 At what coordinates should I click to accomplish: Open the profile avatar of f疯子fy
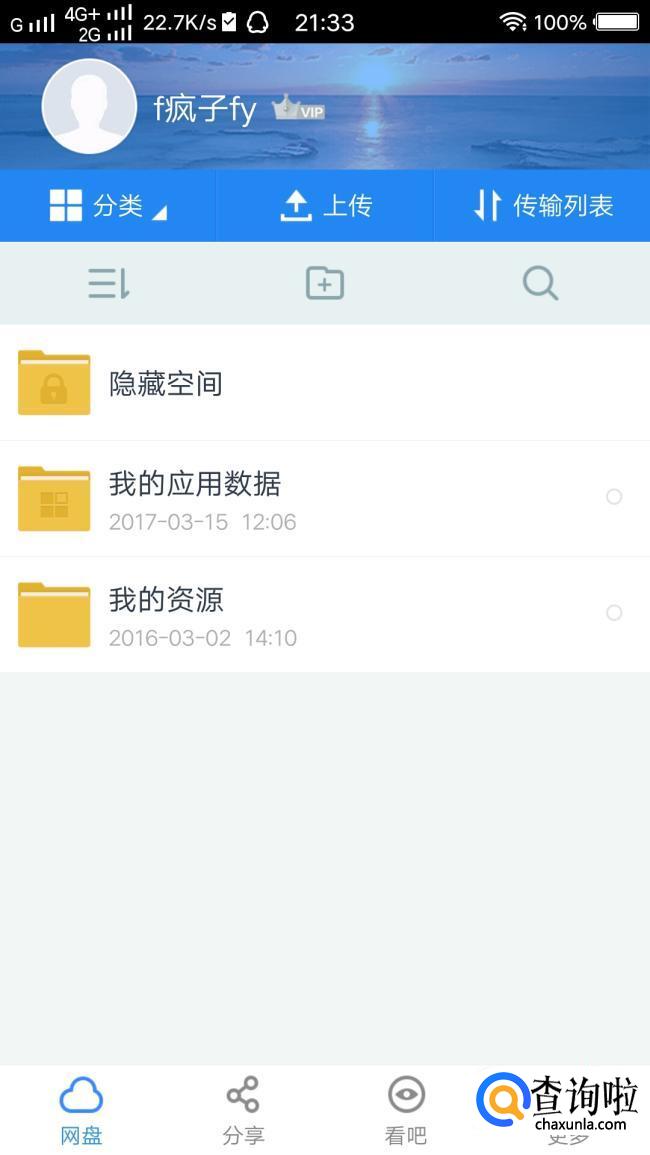point(89,106)
